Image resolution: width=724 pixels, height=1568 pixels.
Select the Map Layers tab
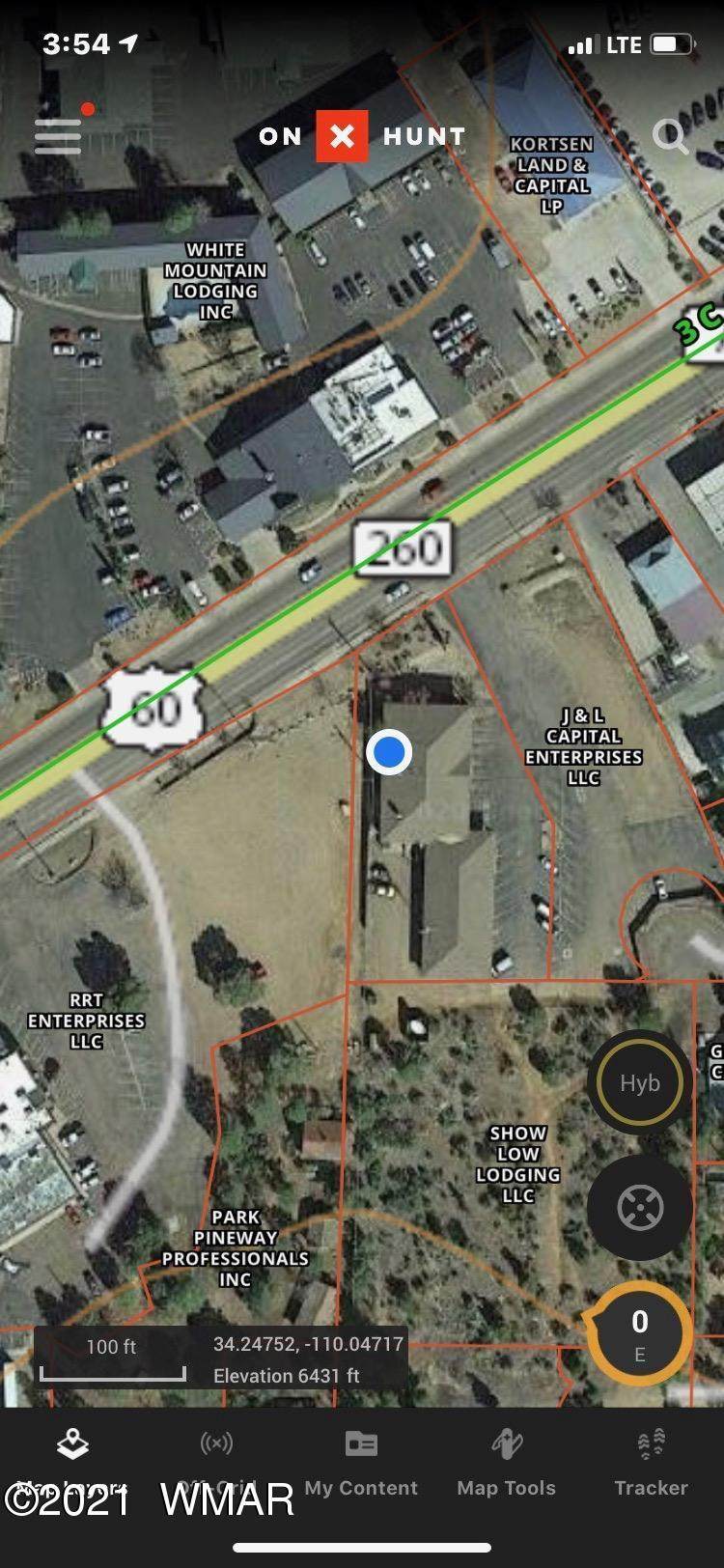point(72,1463)
